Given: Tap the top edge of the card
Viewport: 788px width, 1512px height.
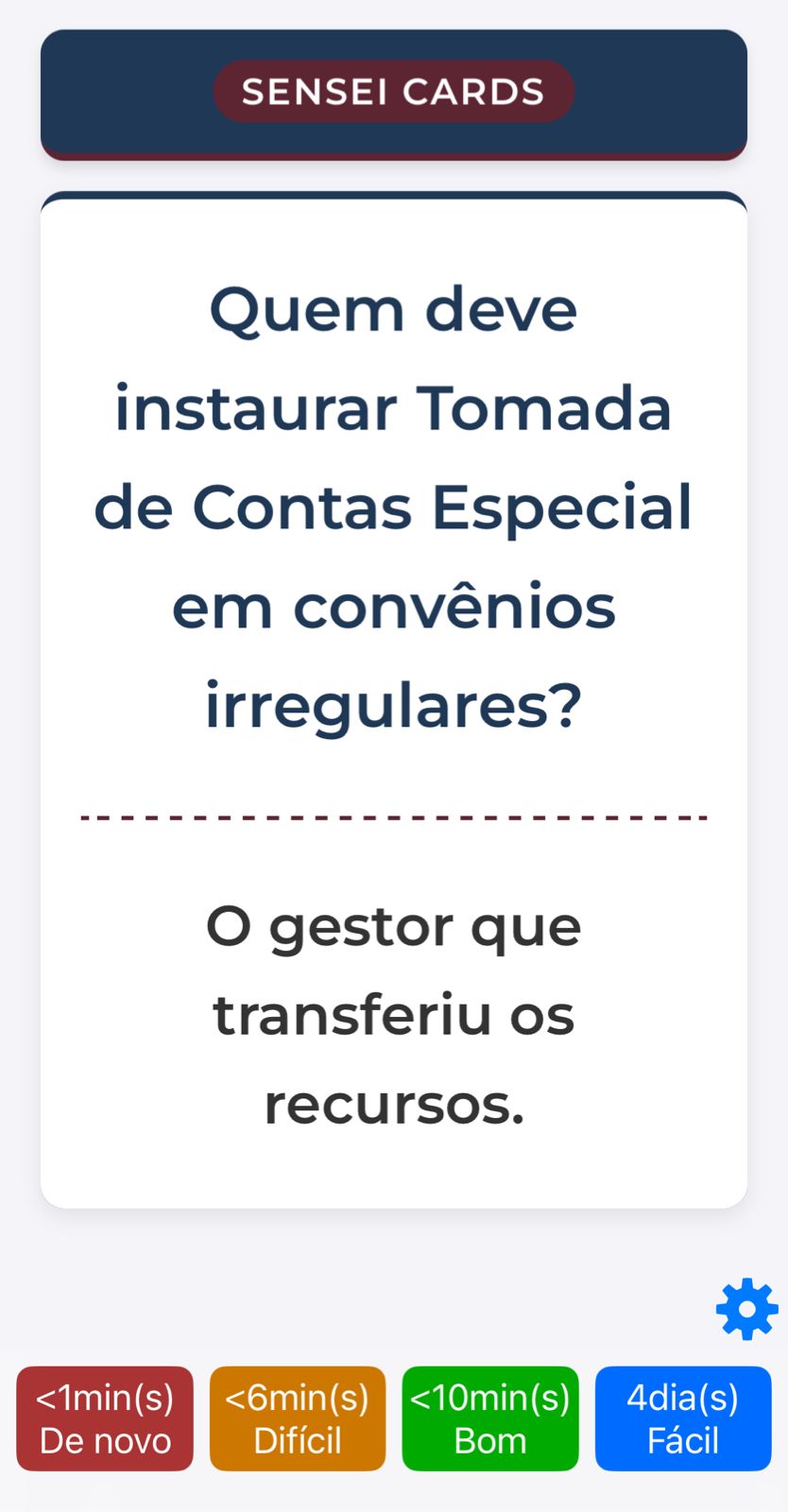Looking at the screenshot, I should 393,200.
